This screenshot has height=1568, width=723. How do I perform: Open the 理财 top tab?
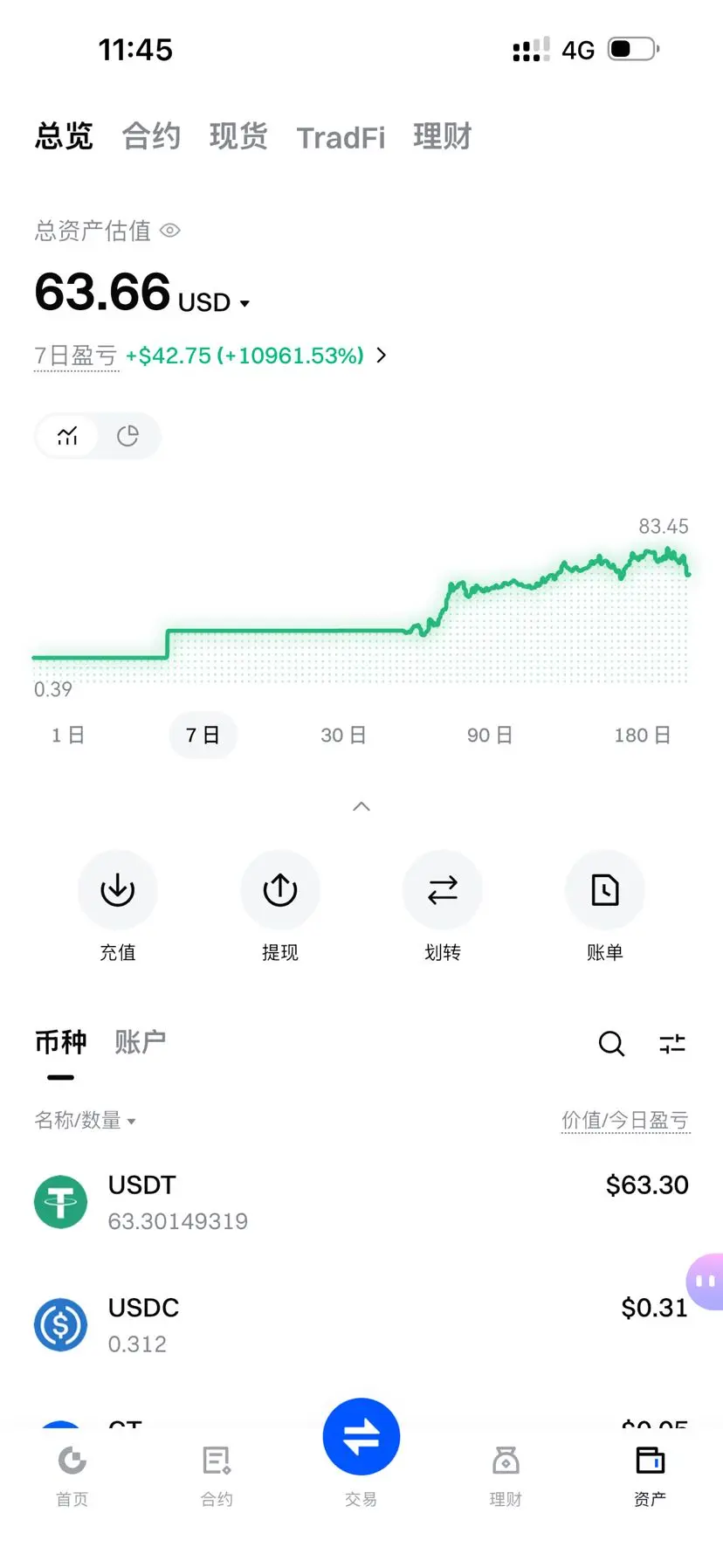point(443,136)
